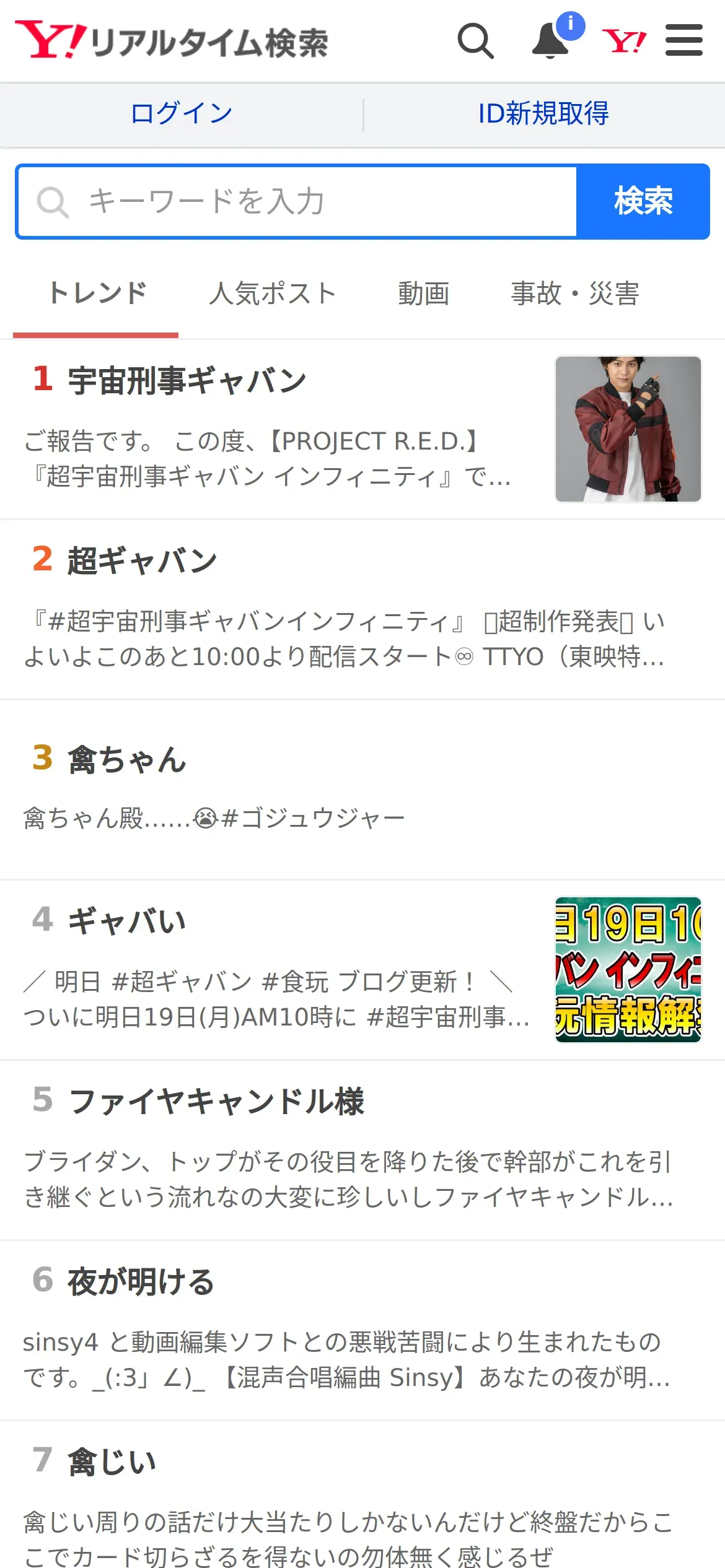Open the search magnifier icon in header
The height and width of the screenshot is (1568, 725).
click(x=475, y=41)
